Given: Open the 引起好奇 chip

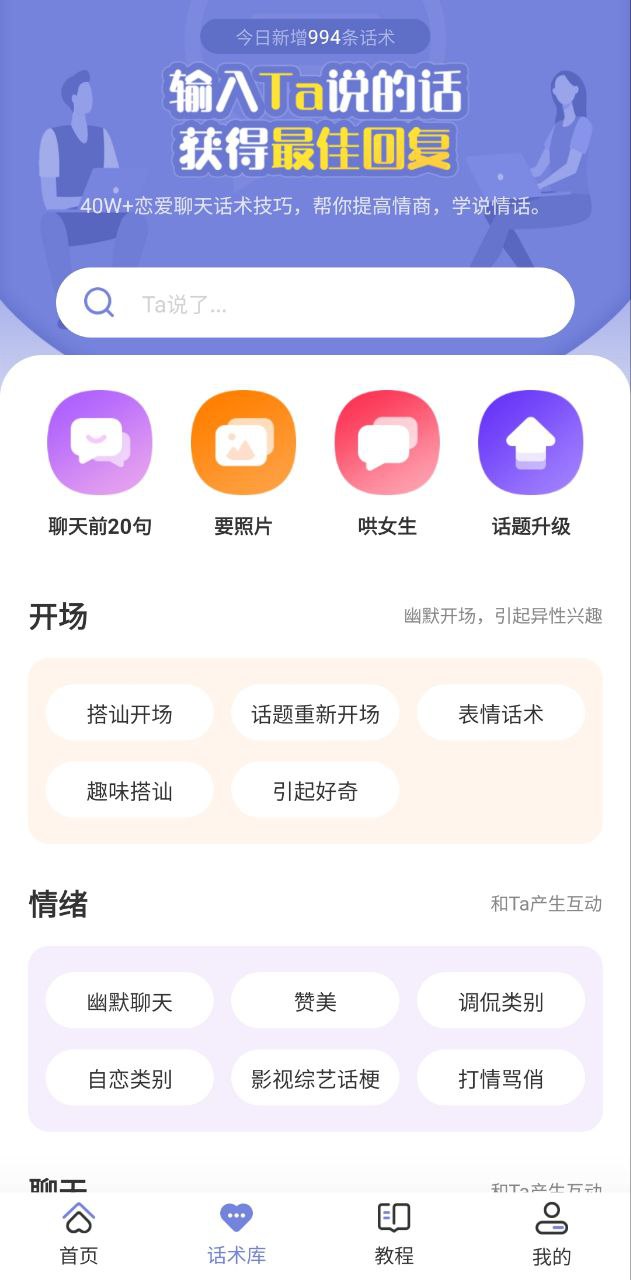Looking at the screenshot, I should point(315,791).
